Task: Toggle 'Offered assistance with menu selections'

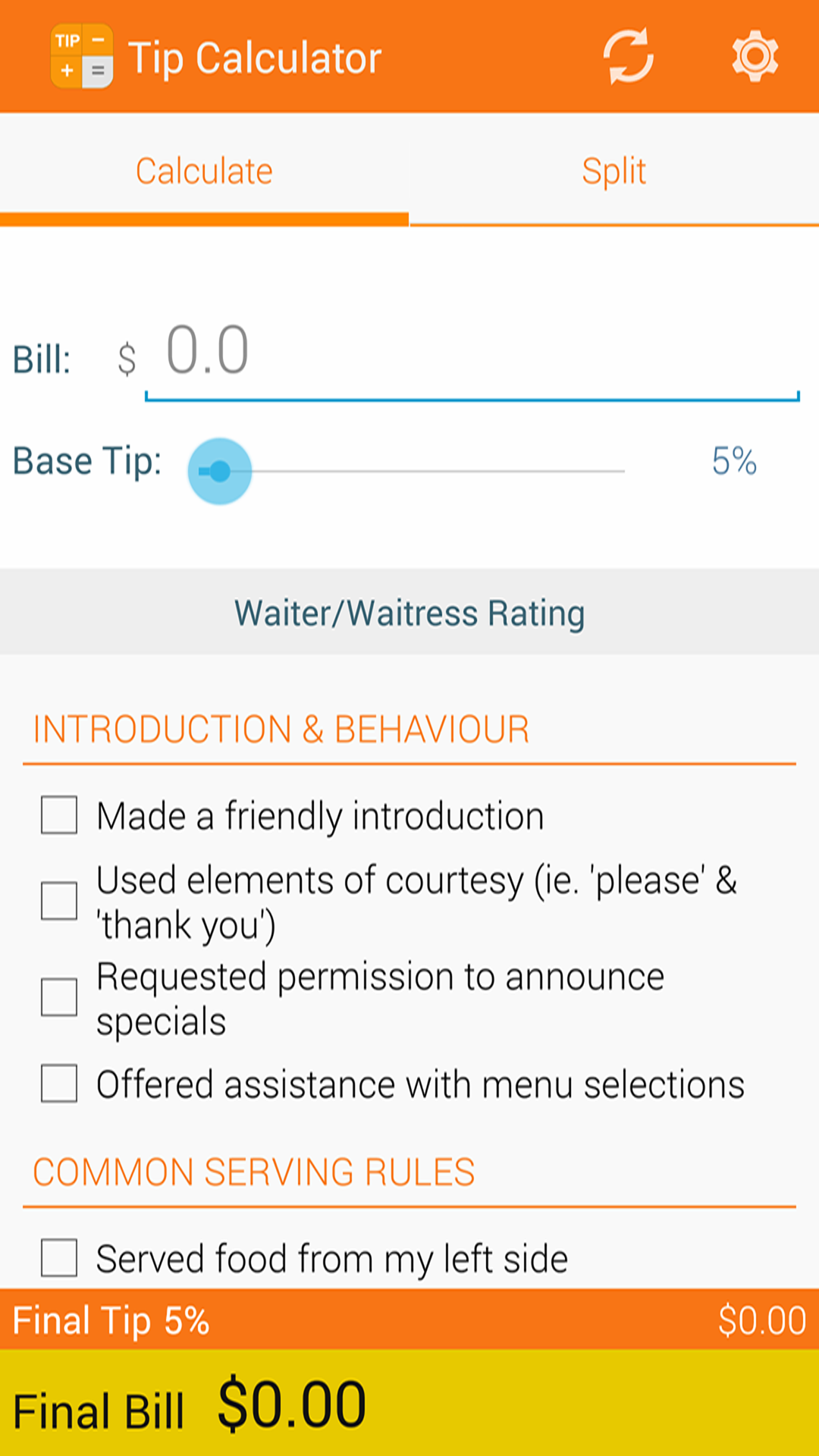Action: [59, 1084]
